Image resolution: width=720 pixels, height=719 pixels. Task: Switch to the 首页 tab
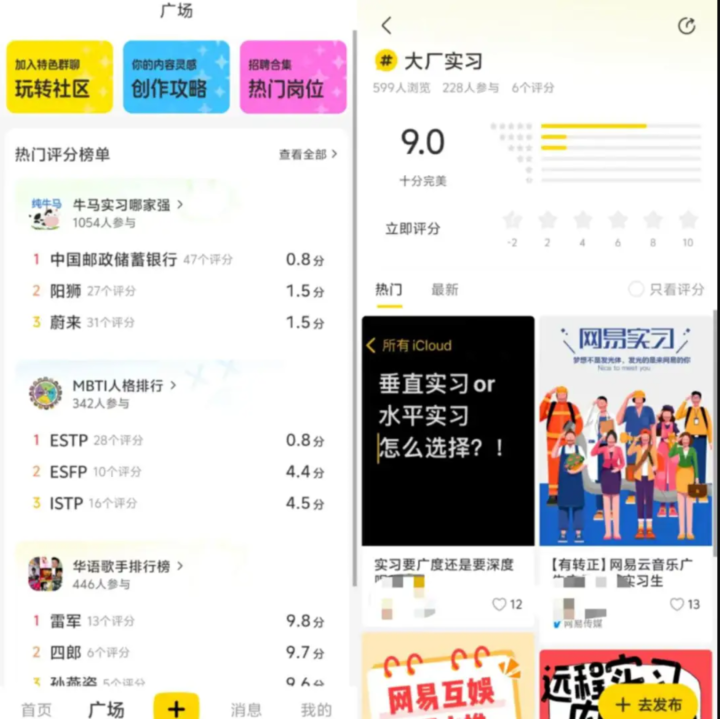coord(36,709)
